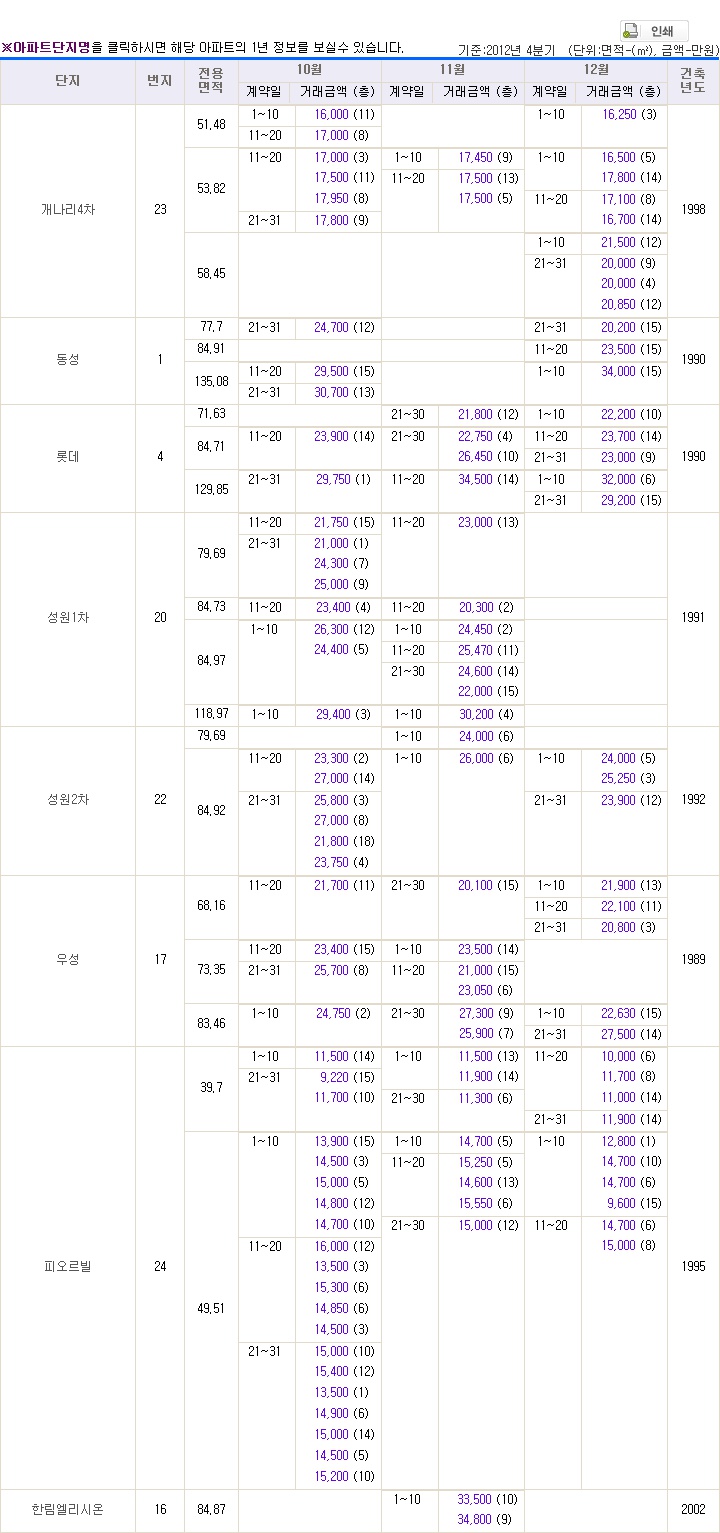
Task: Open the 성원2차 apartment link
Action: [68, 800]
